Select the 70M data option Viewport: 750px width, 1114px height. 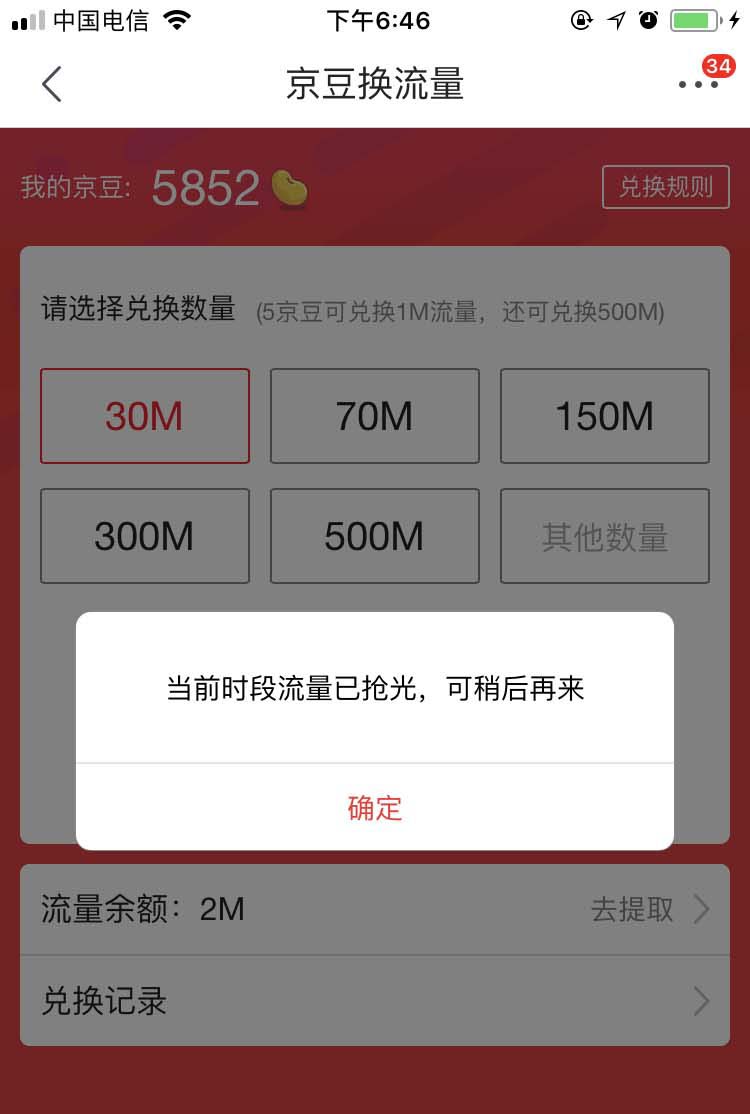point(375,416)
